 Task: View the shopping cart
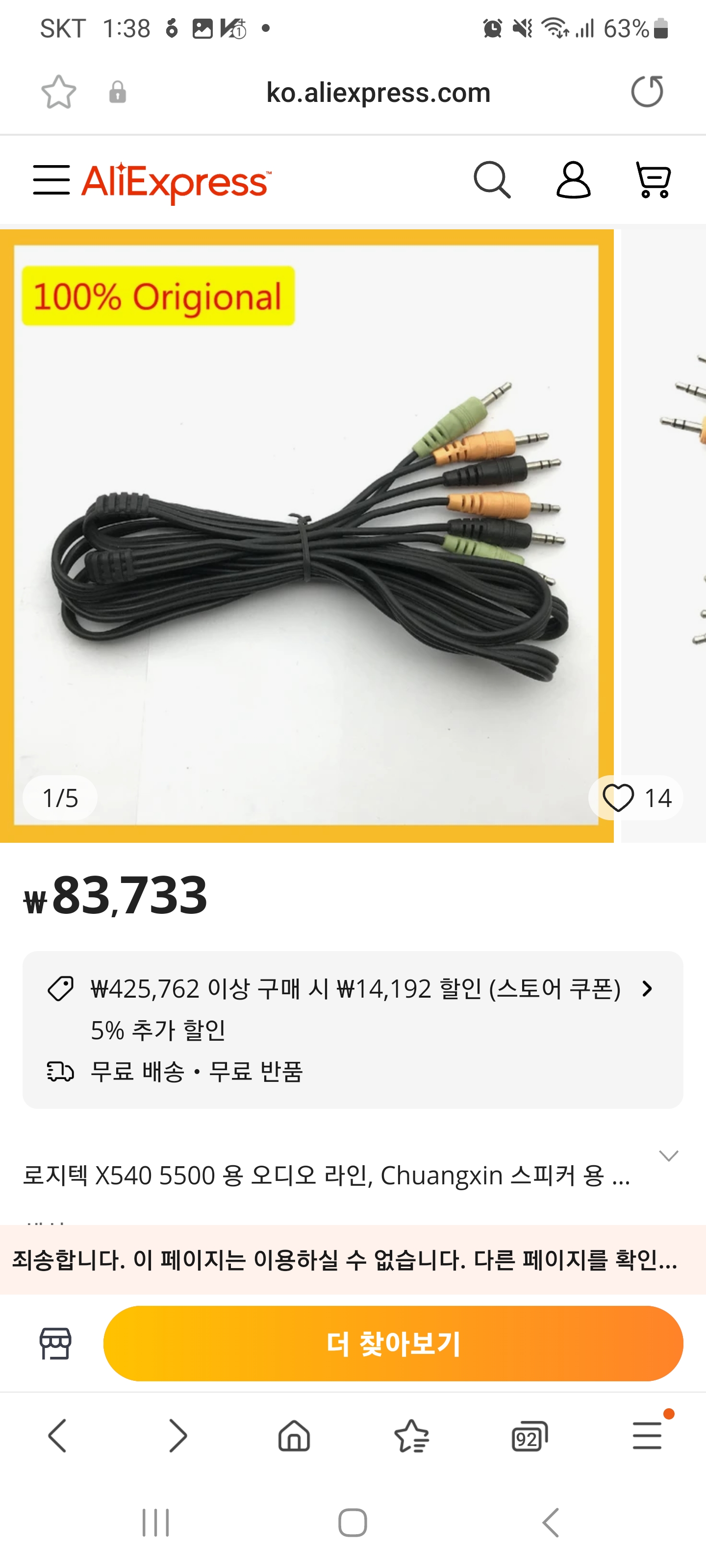click(x=653, y=180)
